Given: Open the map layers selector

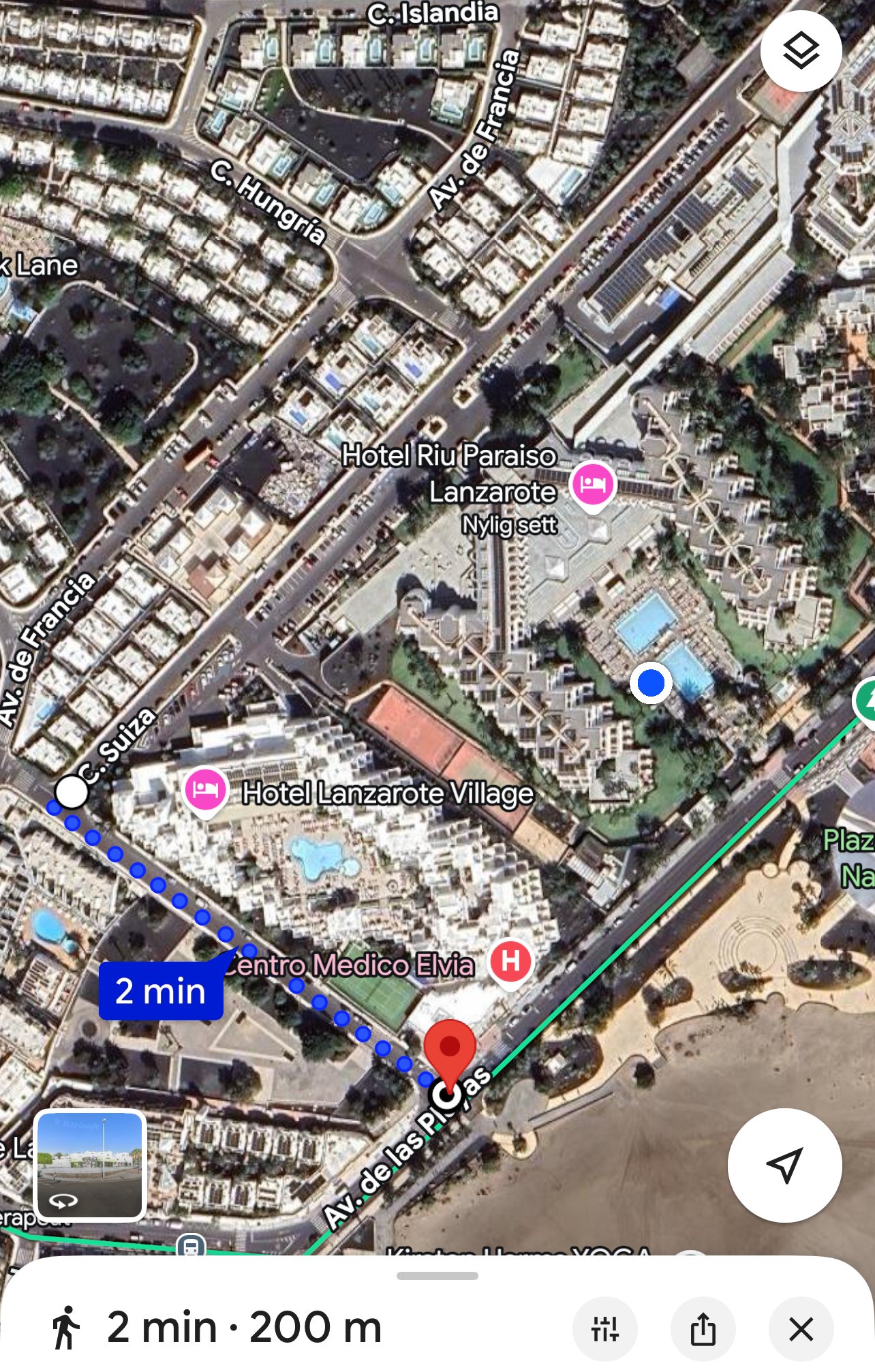Looking at the screenshot, I should [x=801, y=51].
